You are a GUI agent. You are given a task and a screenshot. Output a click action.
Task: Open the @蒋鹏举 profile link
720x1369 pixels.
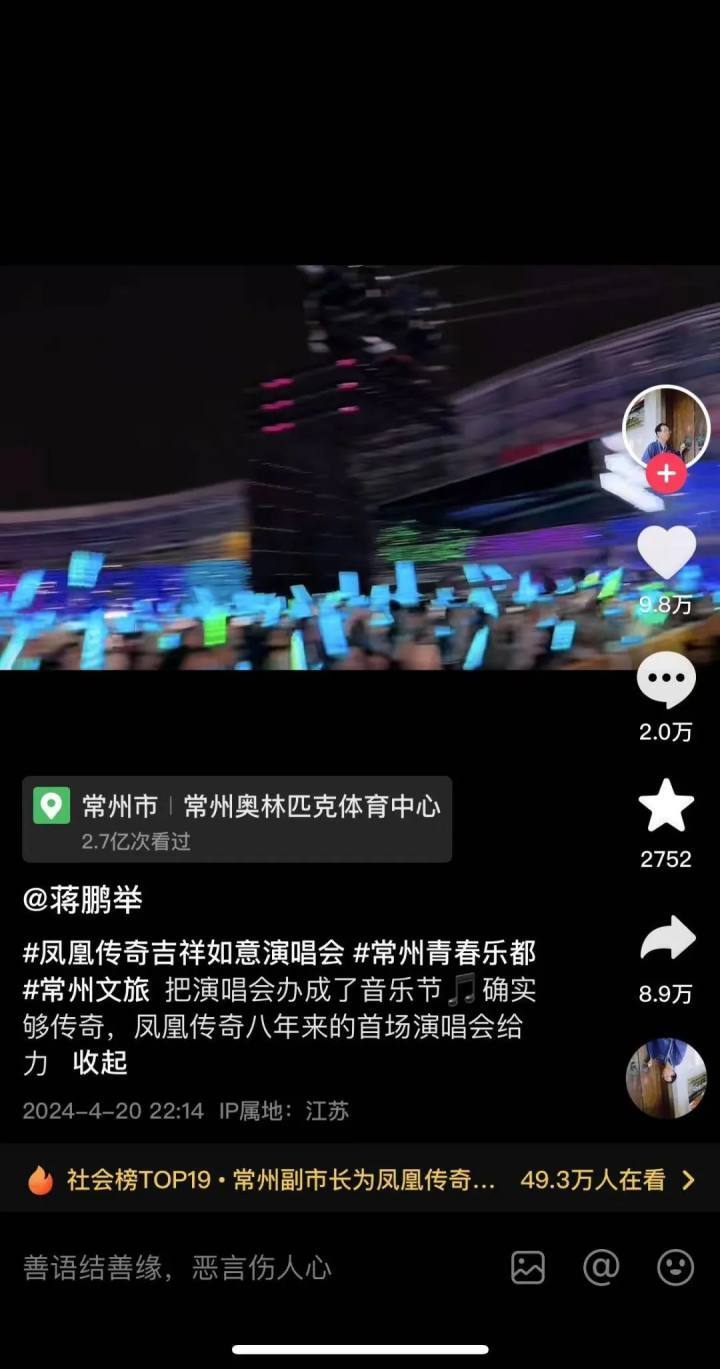click(83, 900)
